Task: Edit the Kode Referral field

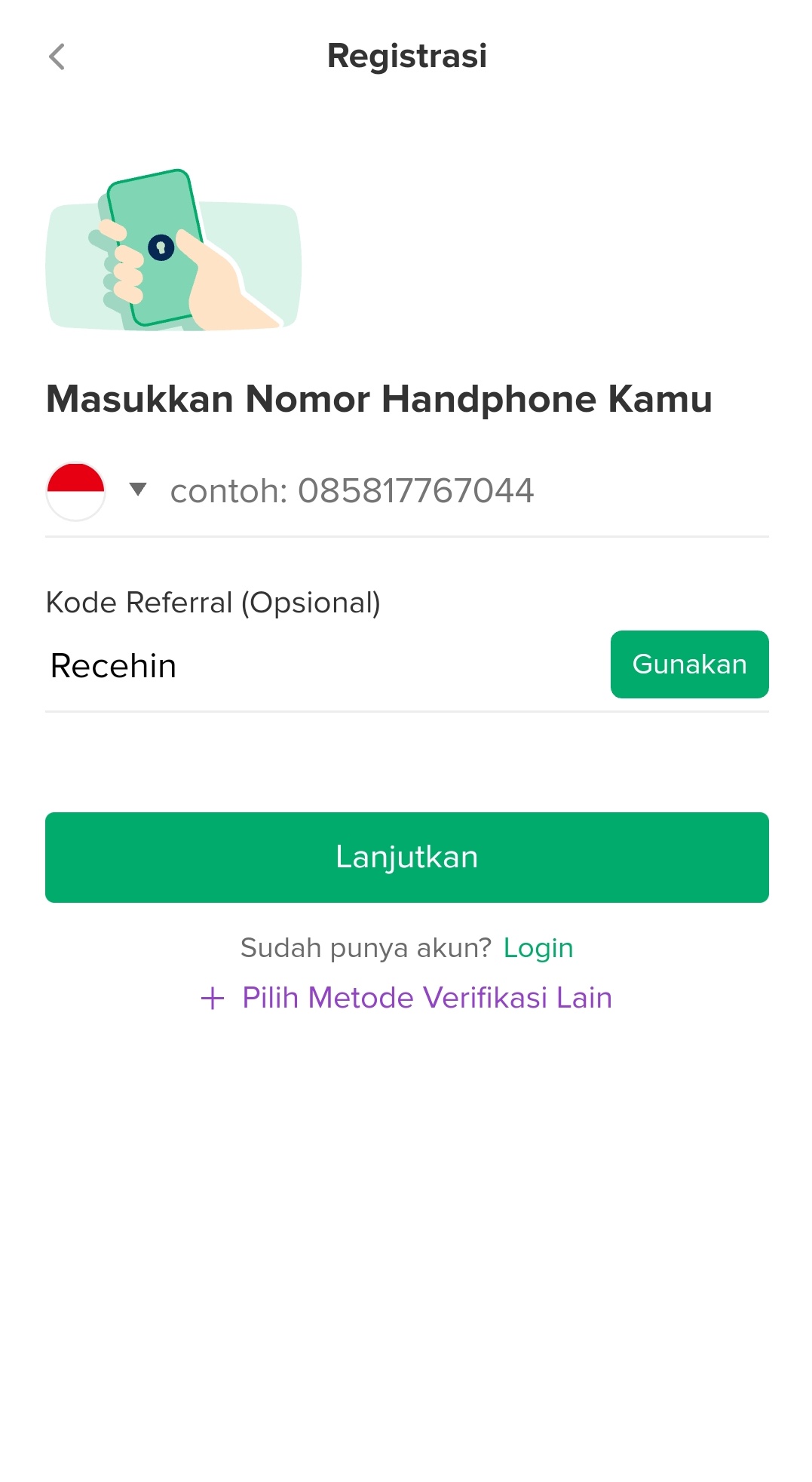Action: (317, 666)
